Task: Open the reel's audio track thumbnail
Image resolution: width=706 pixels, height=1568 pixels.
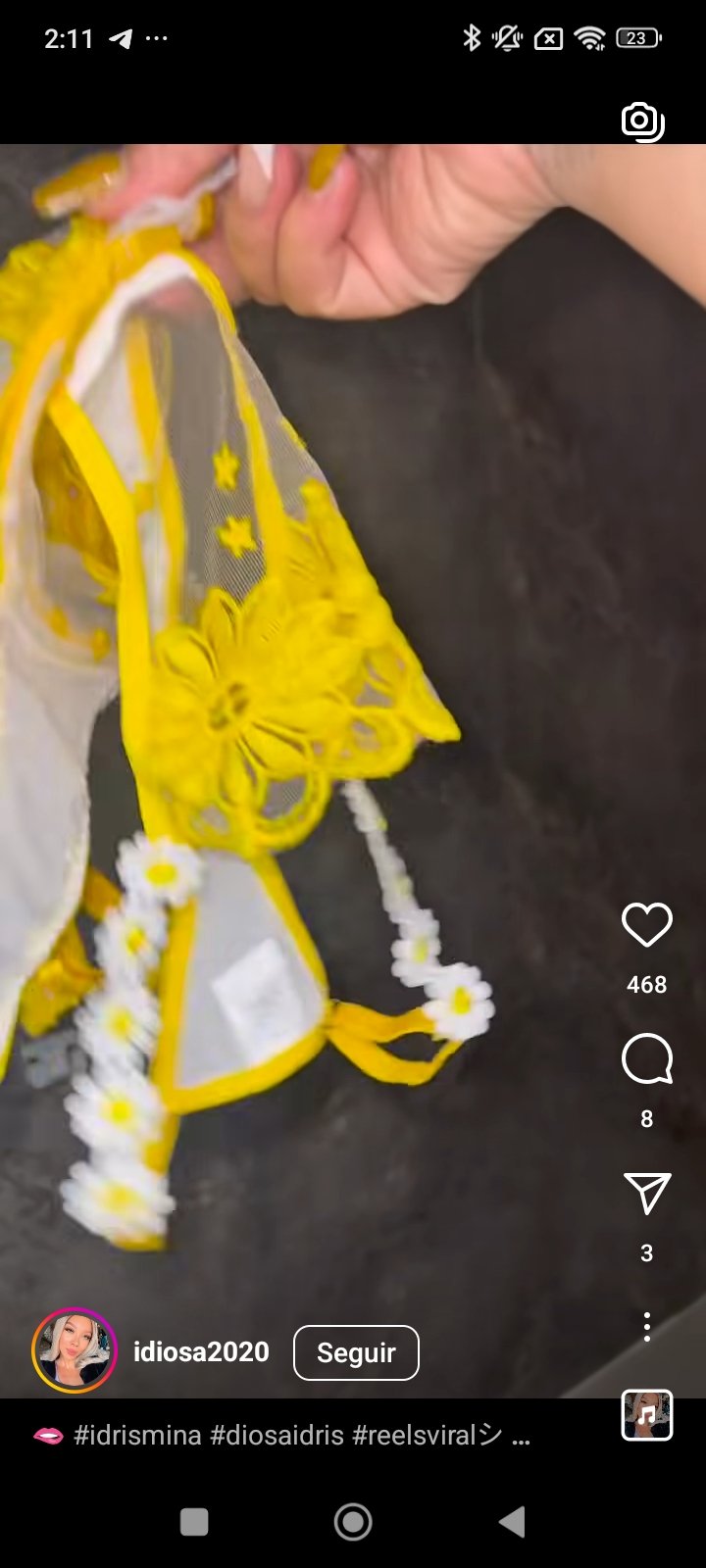Action: tap(646, 1415)
